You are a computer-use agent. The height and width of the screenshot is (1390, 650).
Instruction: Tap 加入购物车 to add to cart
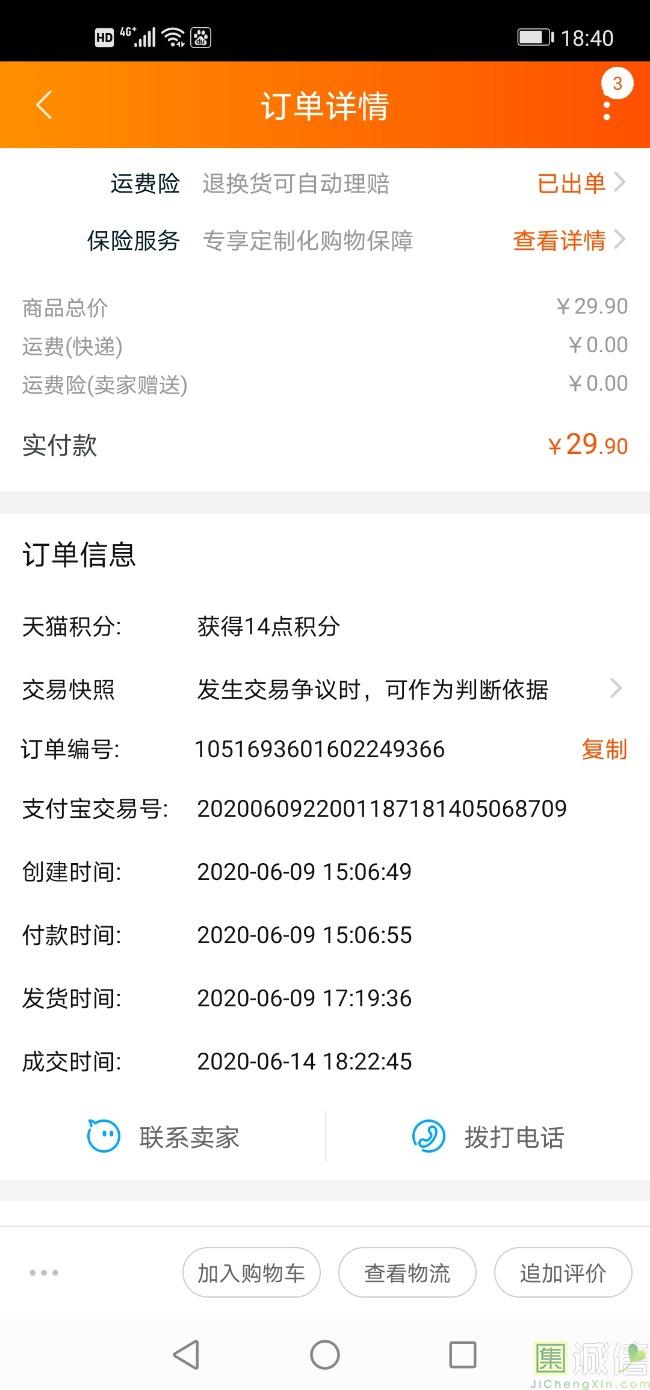point(251,1273)
